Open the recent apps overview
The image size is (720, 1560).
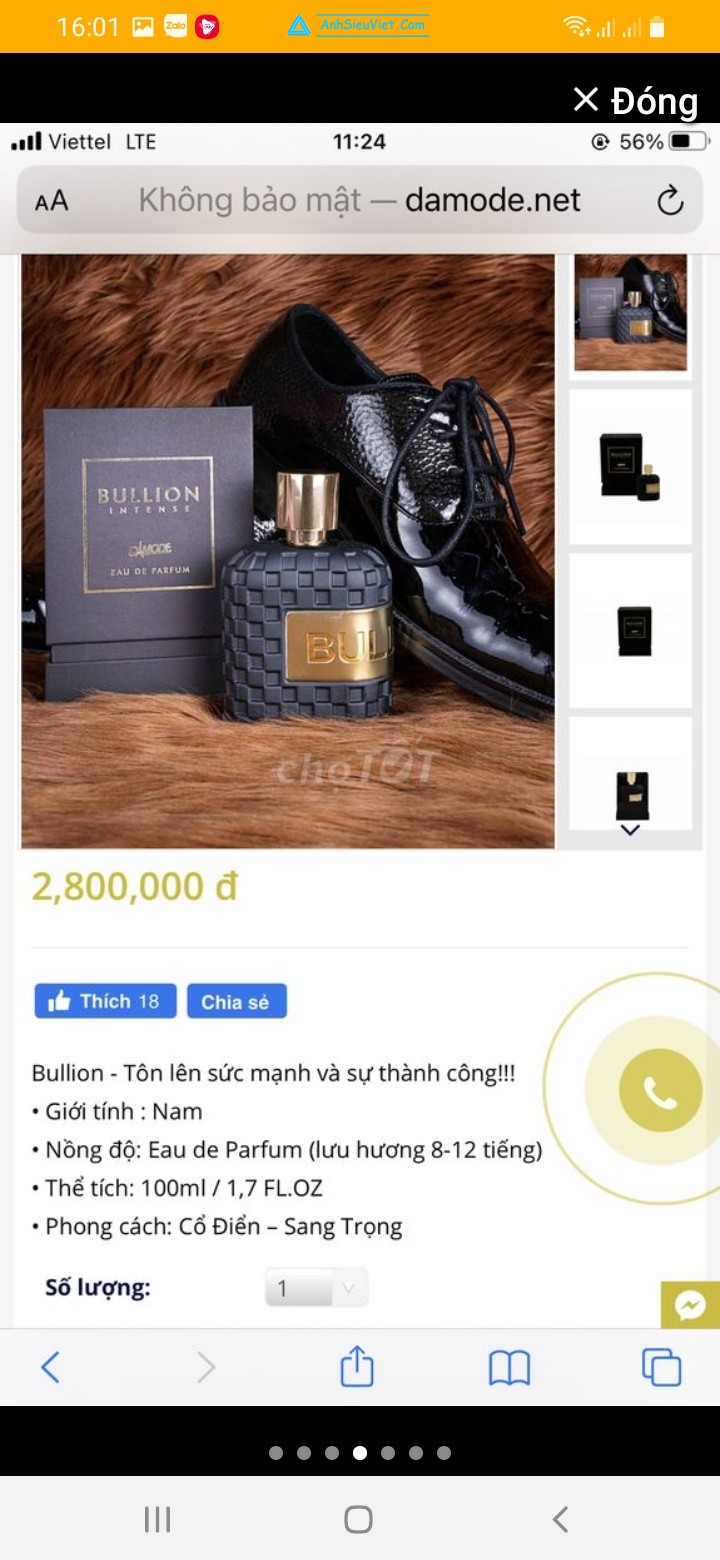(x=158, y=1519)
